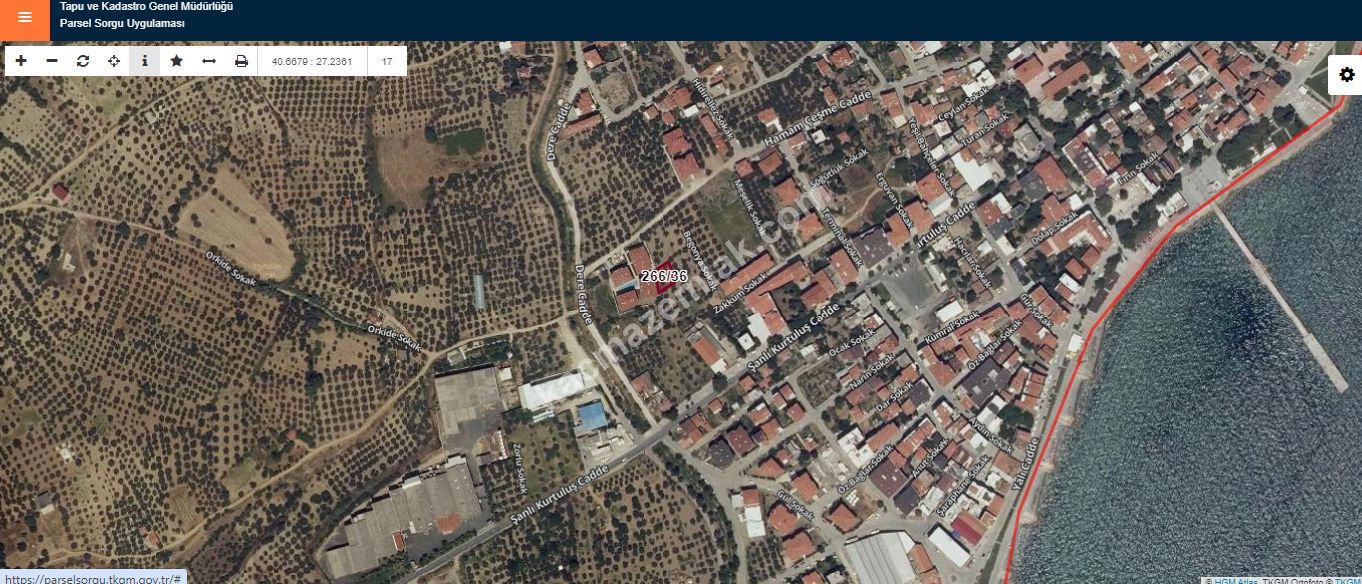Locate my position with crosshair icon
The image size is (1362, 584).
tap(114, 61)
